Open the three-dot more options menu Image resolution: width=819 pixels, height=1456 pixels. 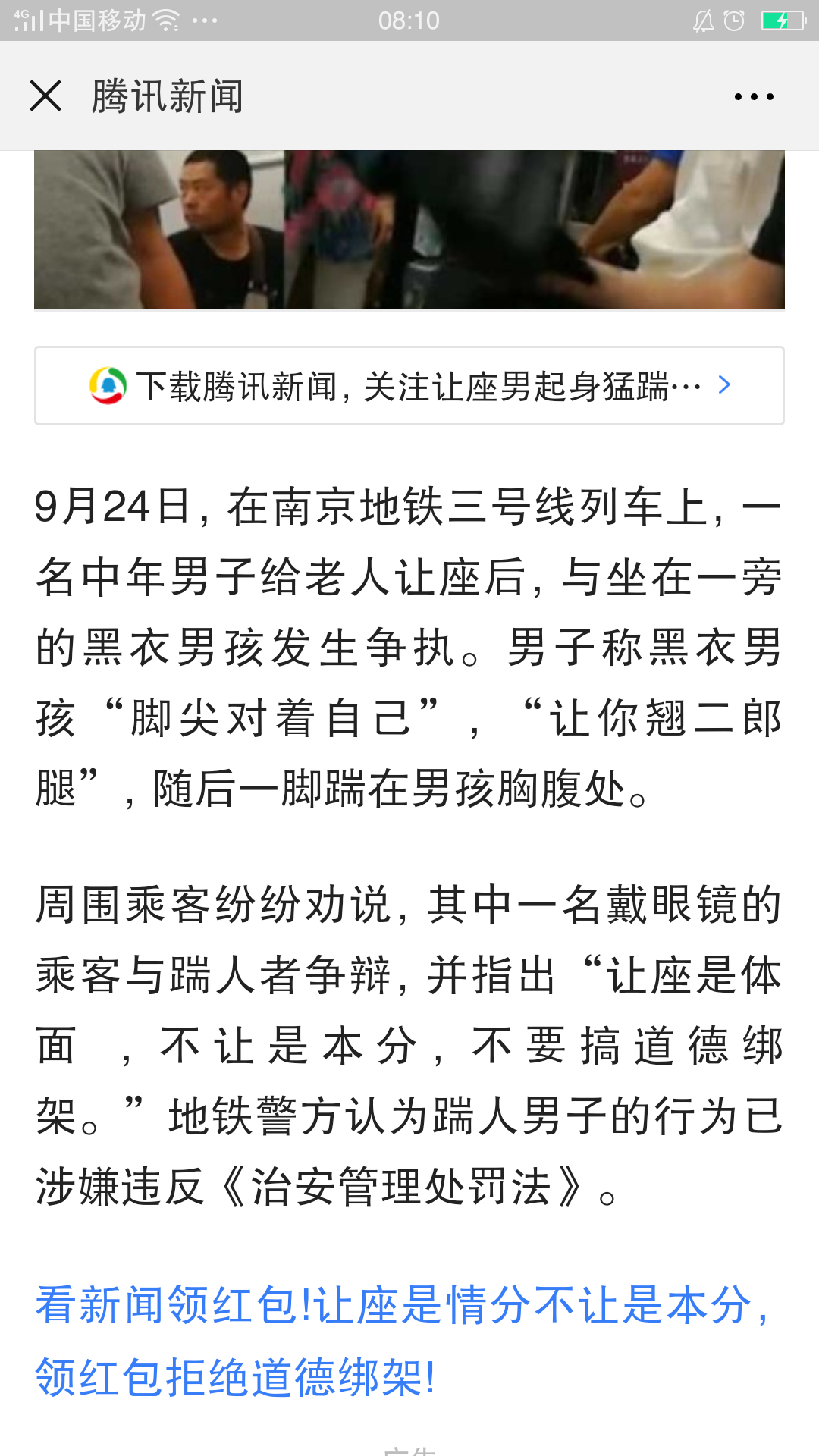pyautogui.click(x=754, y=96)
